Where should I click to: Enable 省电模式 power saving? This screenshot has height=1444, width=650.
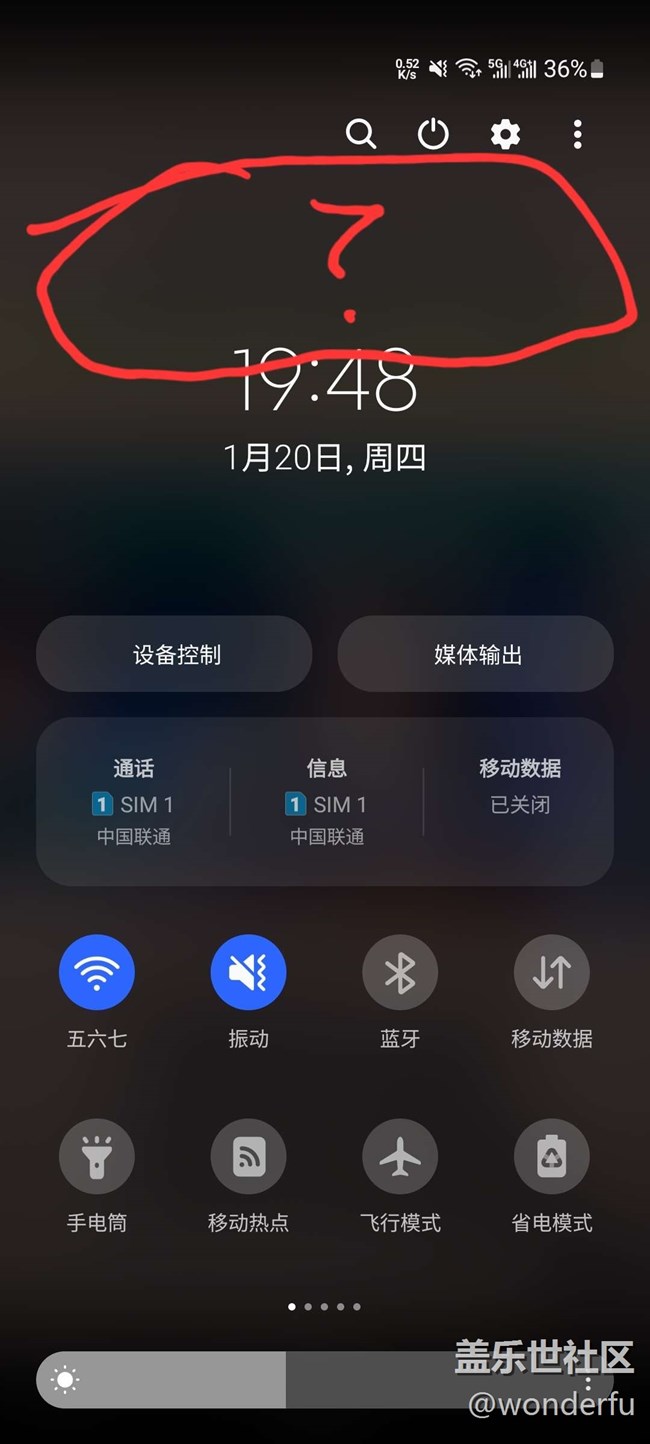(x=552, y=1157)
